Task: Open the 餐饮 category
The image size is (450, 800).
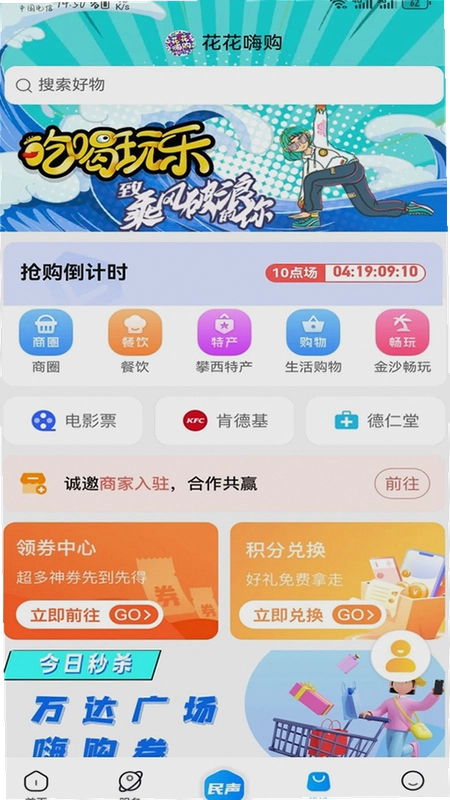Action: (x=135, y=341)
